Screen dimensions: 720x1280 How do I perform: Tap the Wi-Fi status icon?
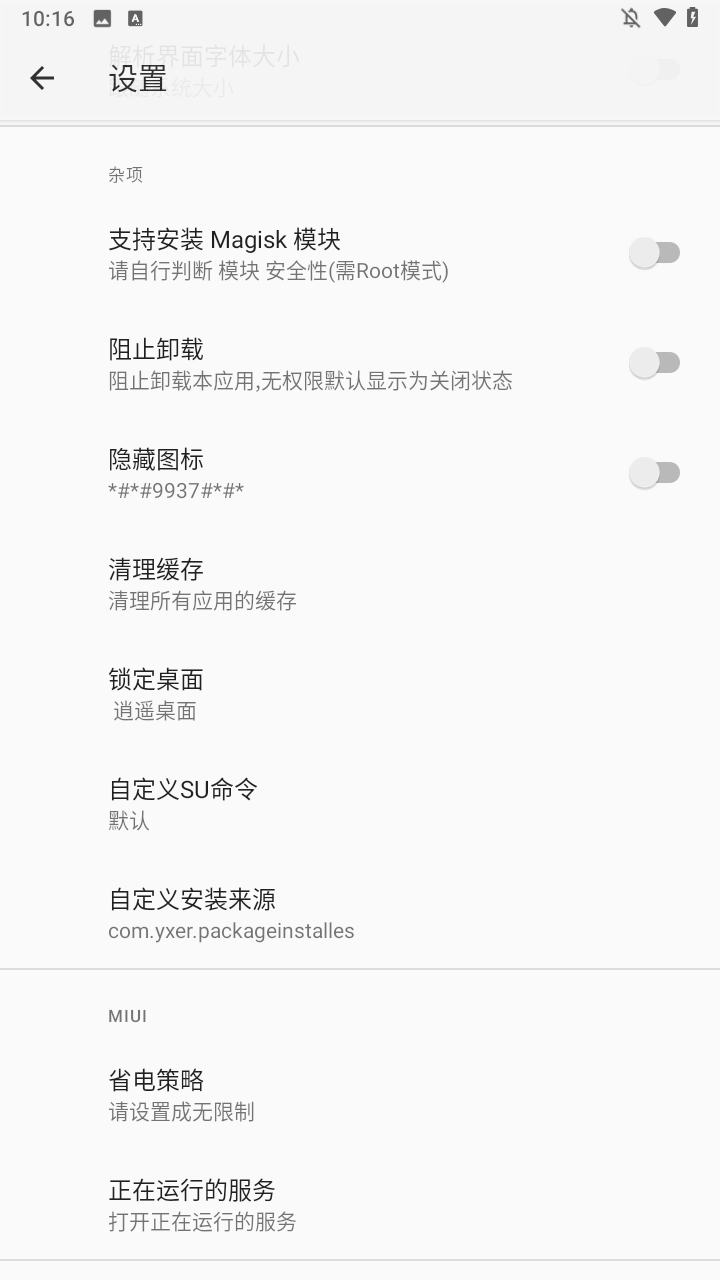coord(666,18)
